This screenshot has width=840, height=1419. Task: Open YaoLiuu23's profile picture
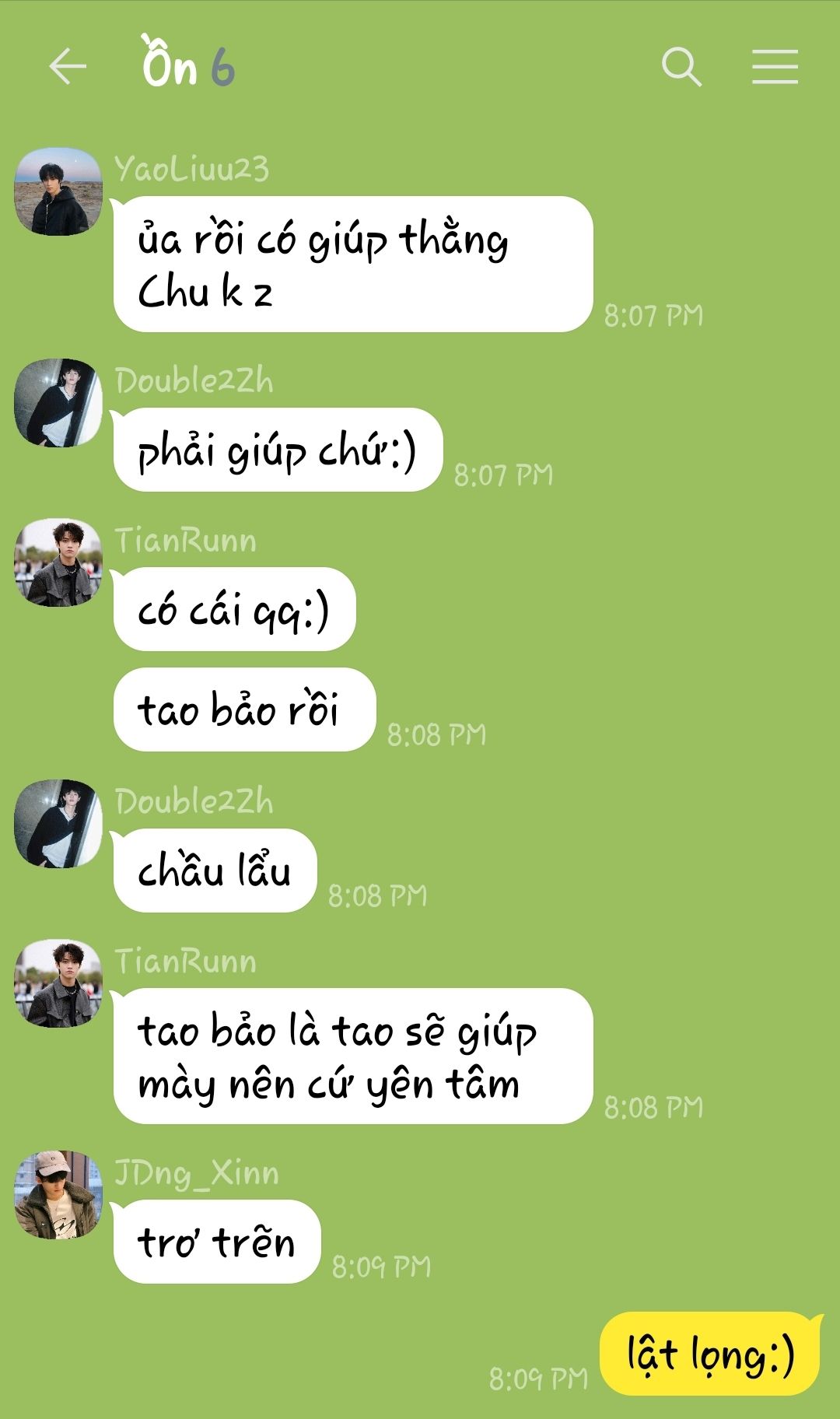click(58, 191)
